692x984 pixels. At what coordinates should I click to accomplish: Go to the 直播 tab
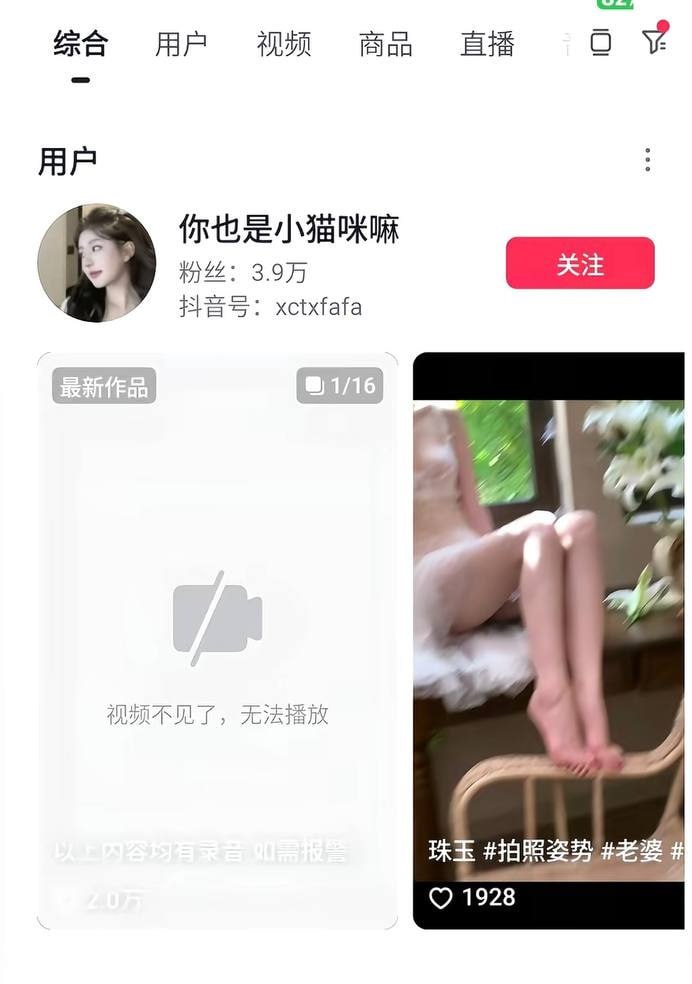487,45
